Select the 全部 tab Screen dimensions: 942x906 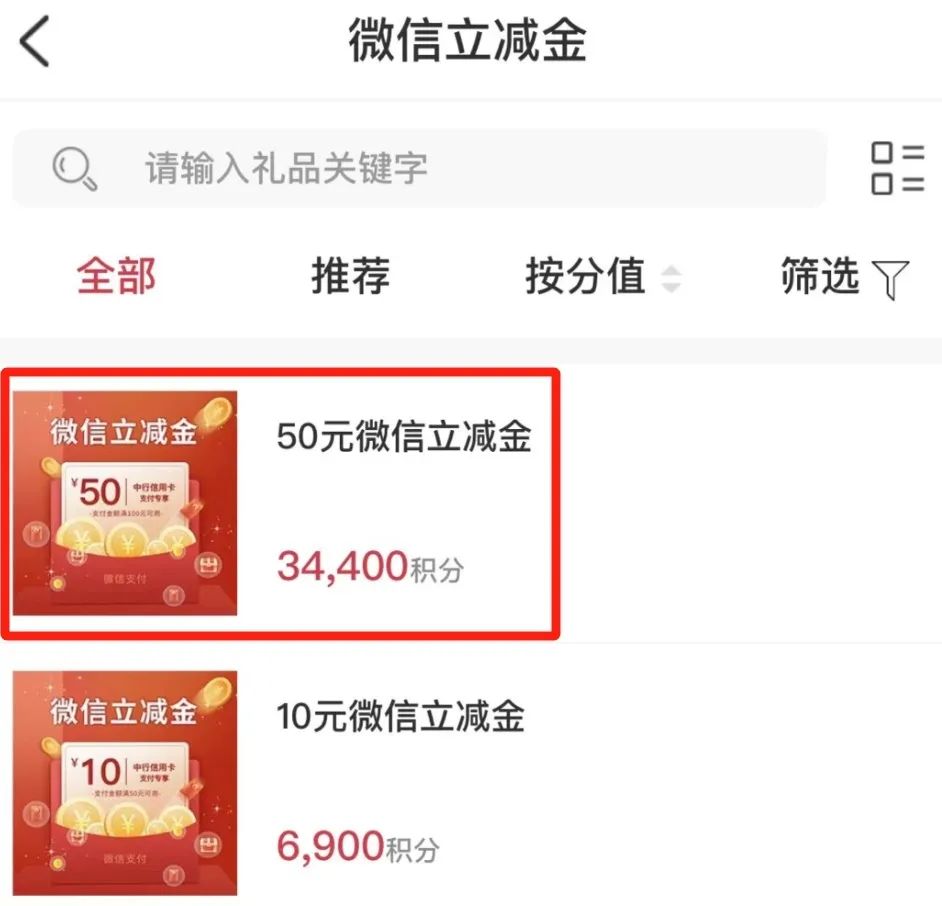pos(117,276)
